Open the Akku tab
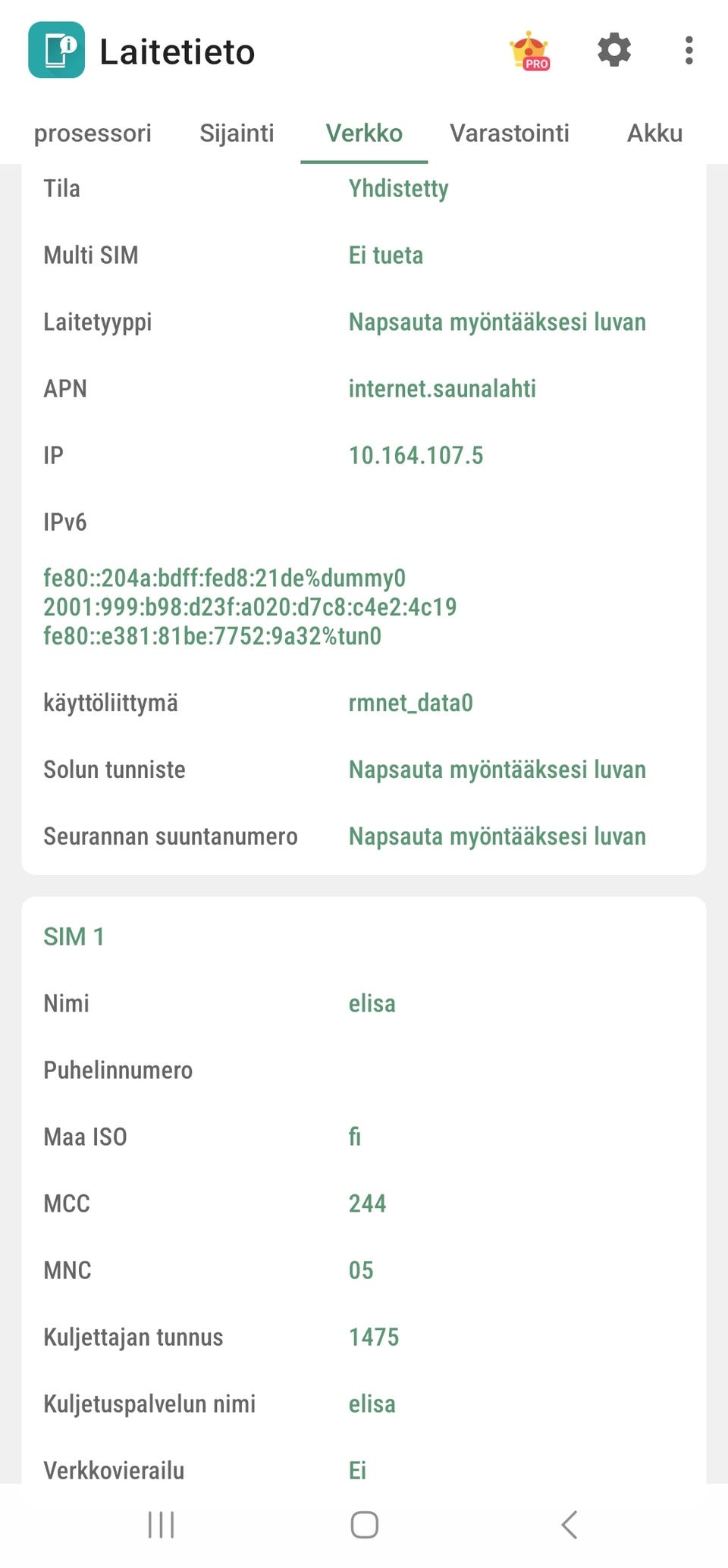The image size is (728, 1568). (x=654, y=133)
